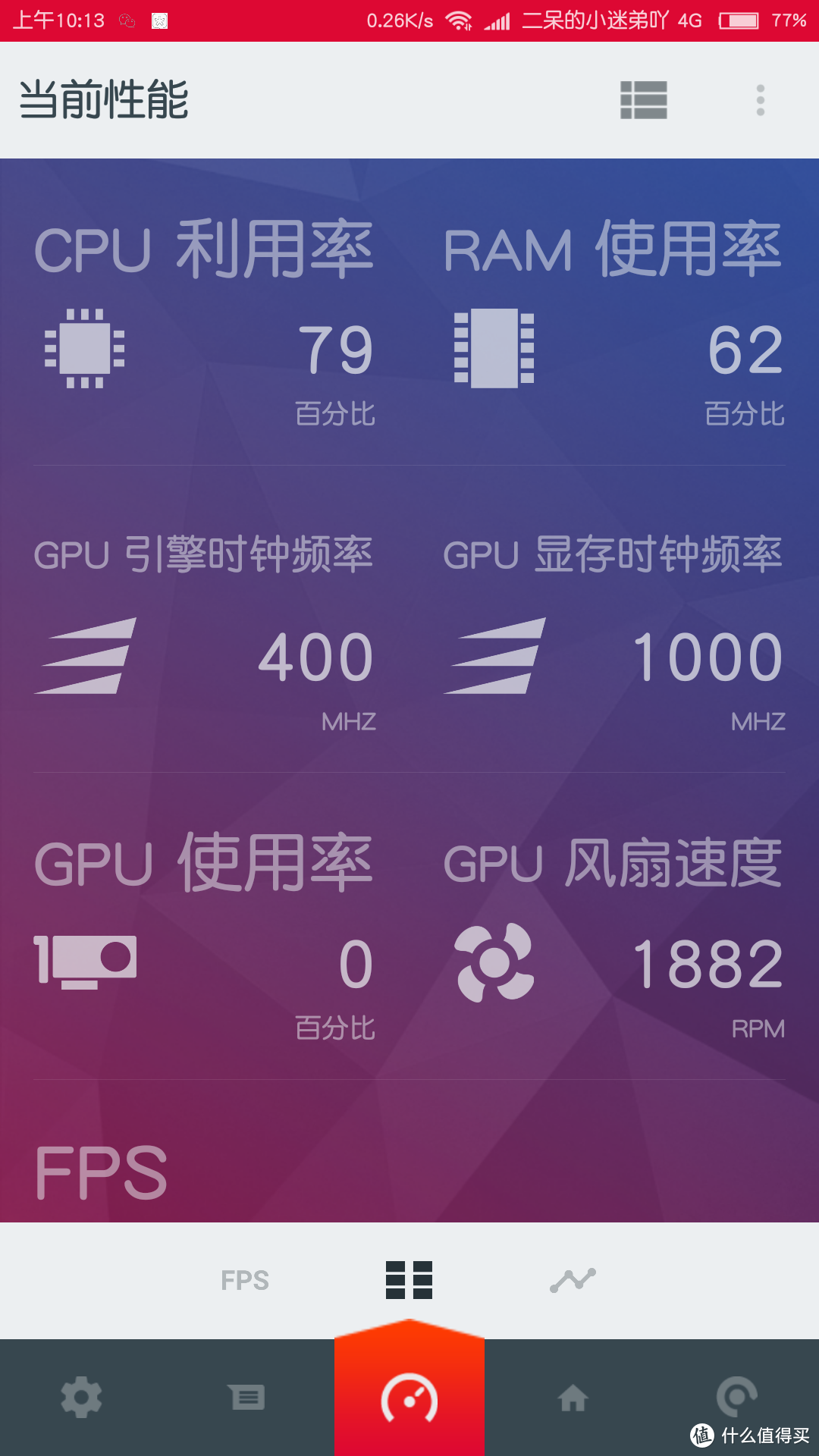The image size is (819, 1456).
Task: Open the settings gear tab
Action: point(81,1397)
